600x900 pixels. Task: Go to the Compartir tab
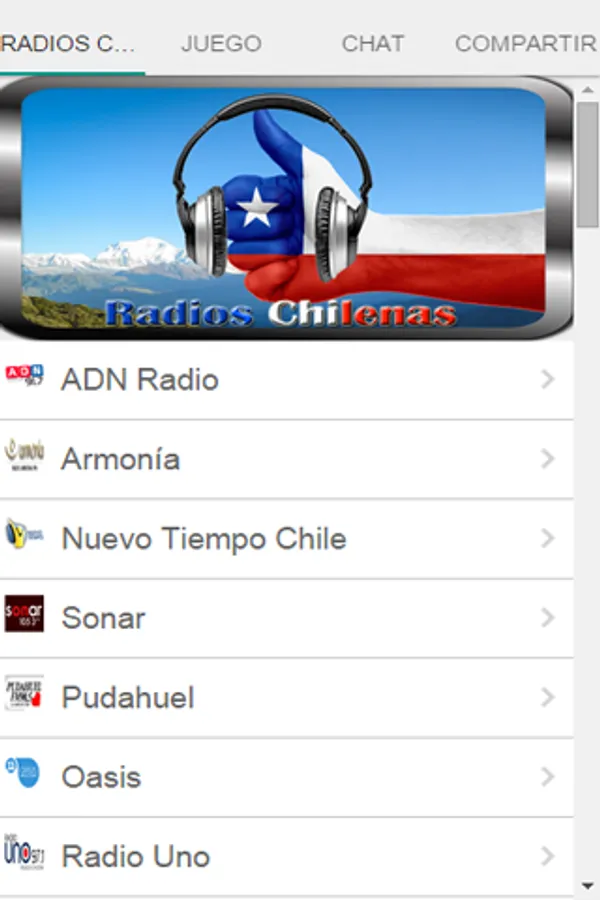[525, 44]
